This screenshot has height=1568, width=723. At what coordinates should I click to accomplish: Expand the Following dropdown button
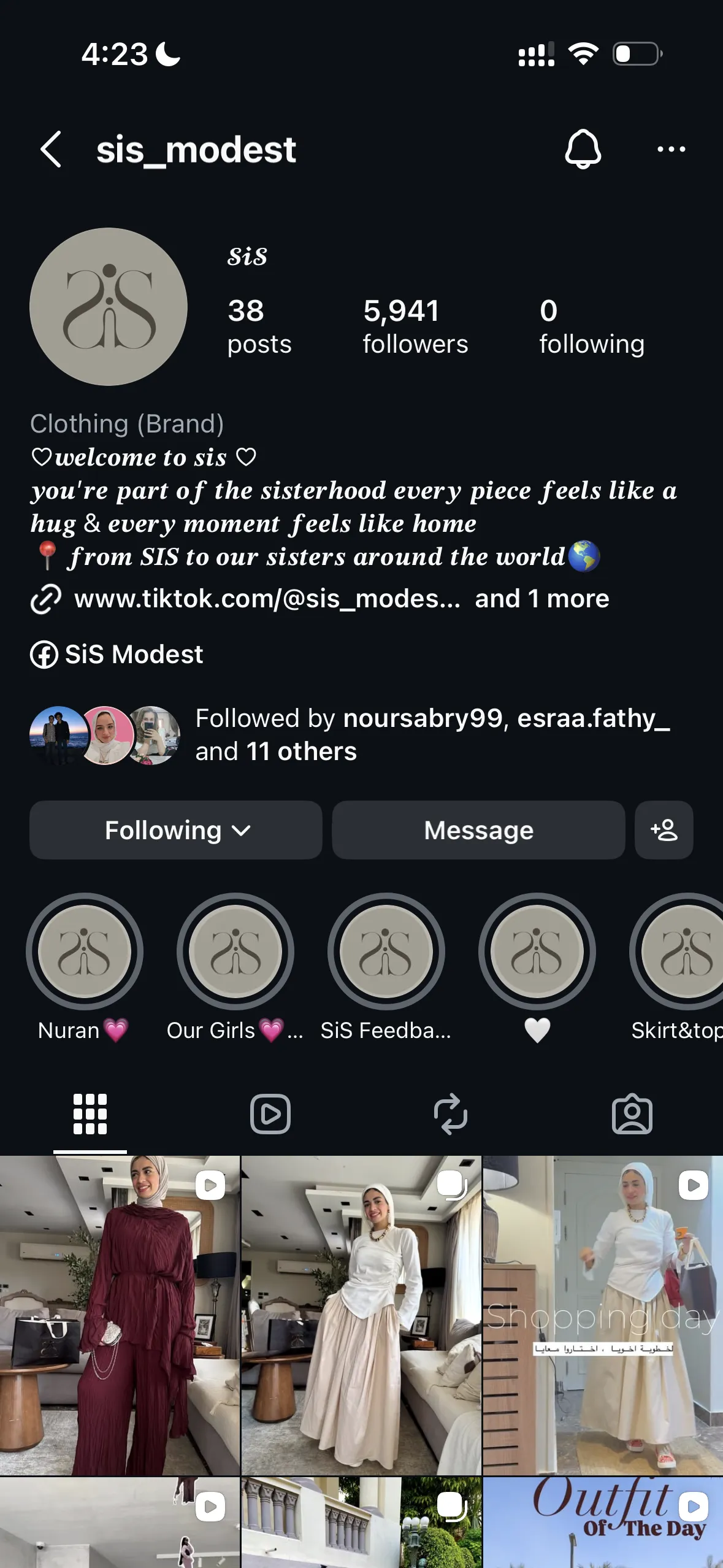176,830
